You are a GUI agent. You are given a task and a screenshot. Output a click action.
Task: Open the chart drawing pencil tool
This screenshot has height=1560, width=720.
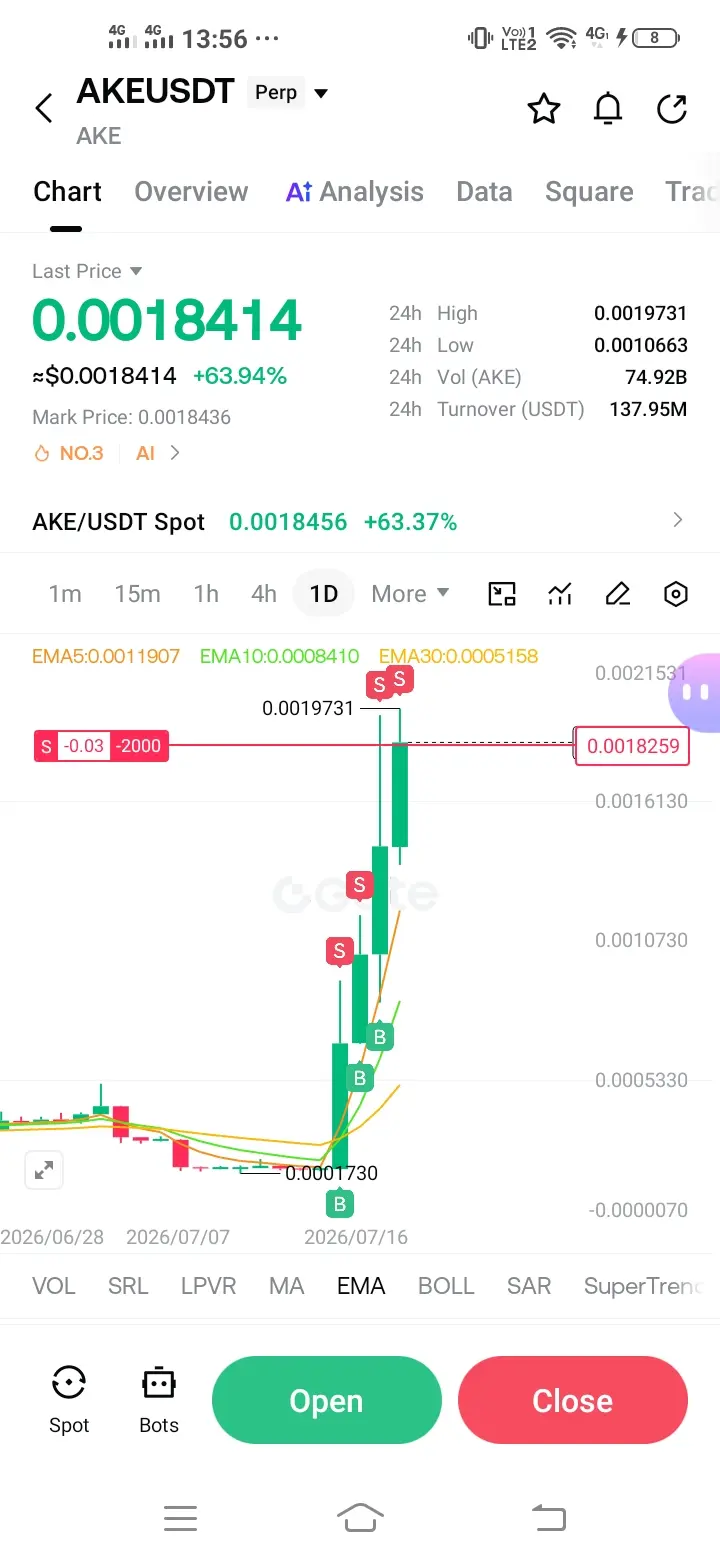(618, 594)
